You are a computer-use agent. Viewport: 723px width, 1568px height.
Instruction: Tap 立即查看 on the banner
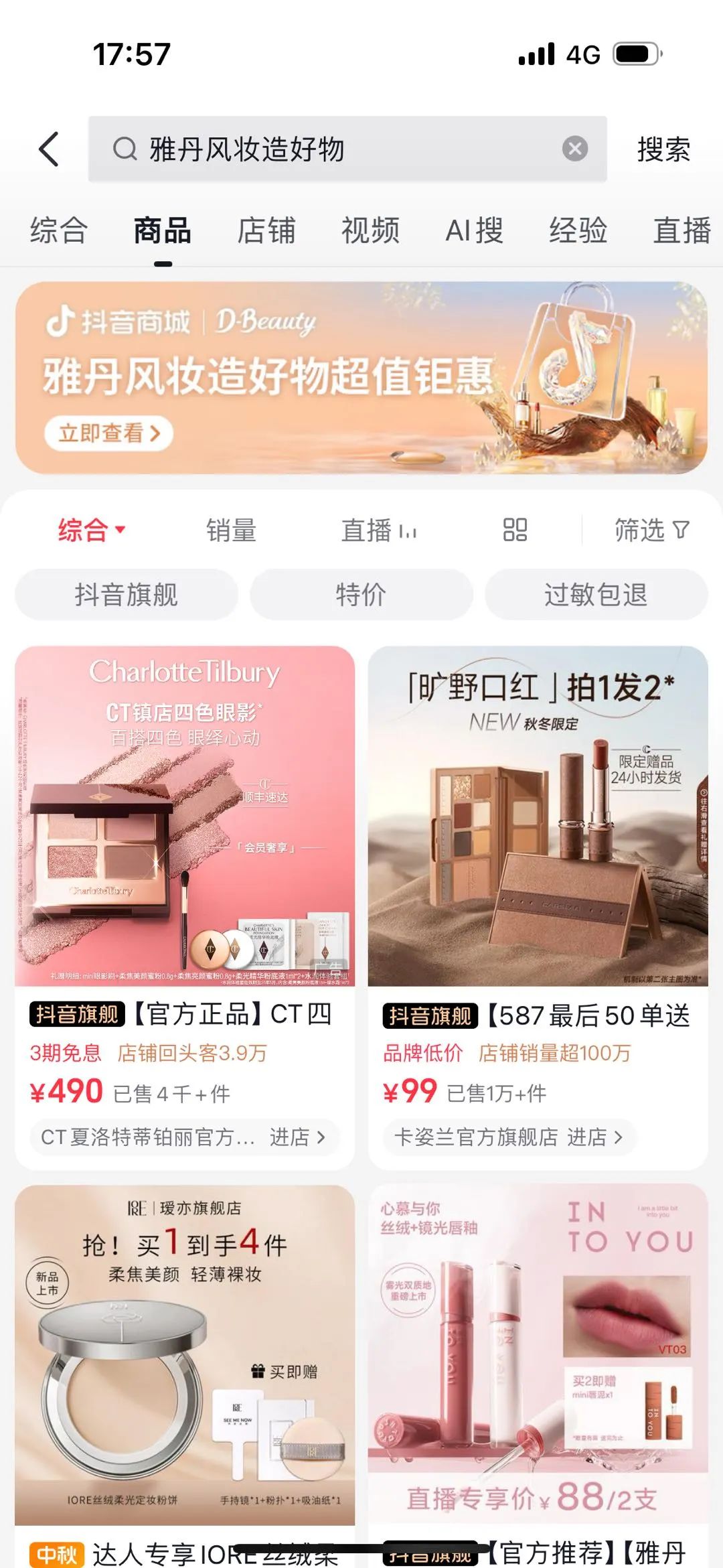tap(108, 433)
